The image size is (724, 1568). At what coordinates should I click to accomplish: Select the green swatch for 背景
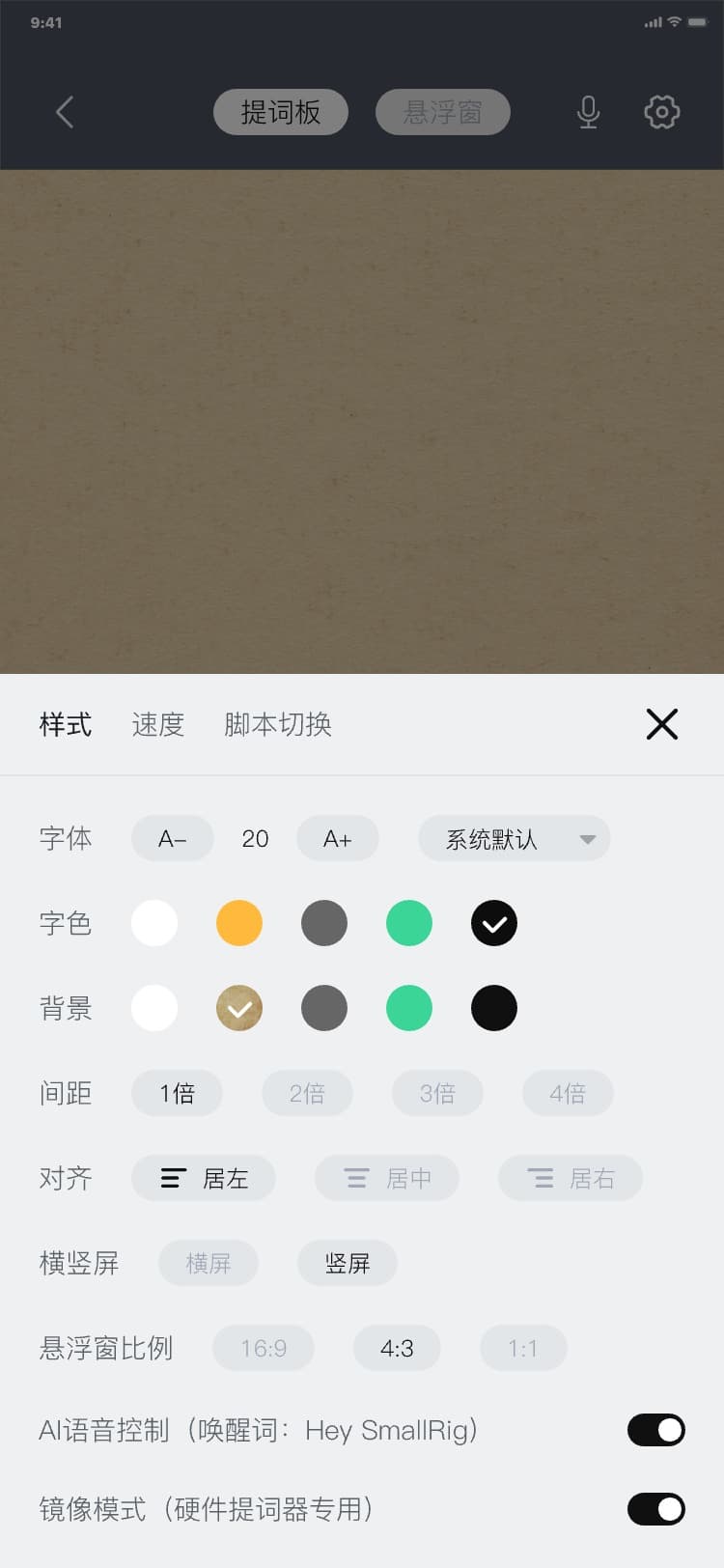click(x=409, y=1008)
